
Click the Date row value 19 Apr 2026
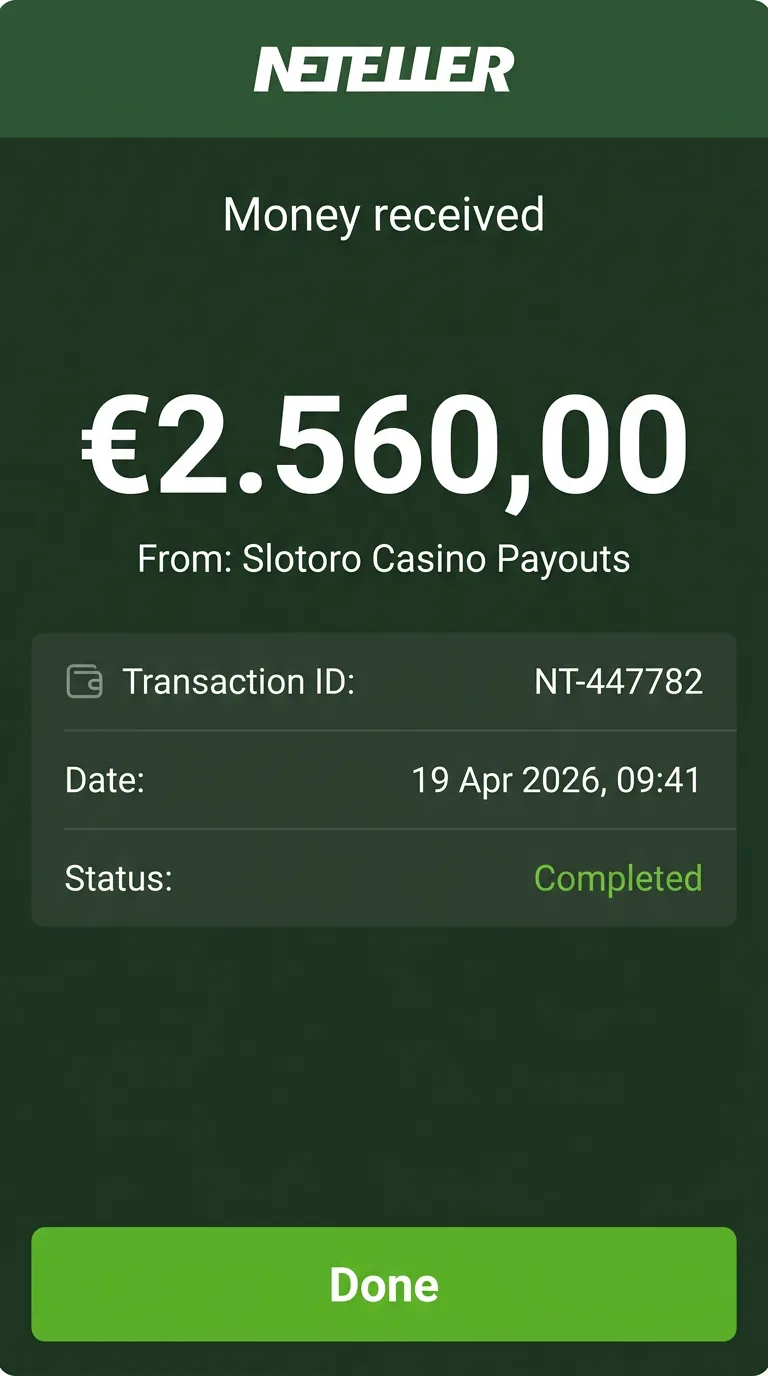coord(505,780)
